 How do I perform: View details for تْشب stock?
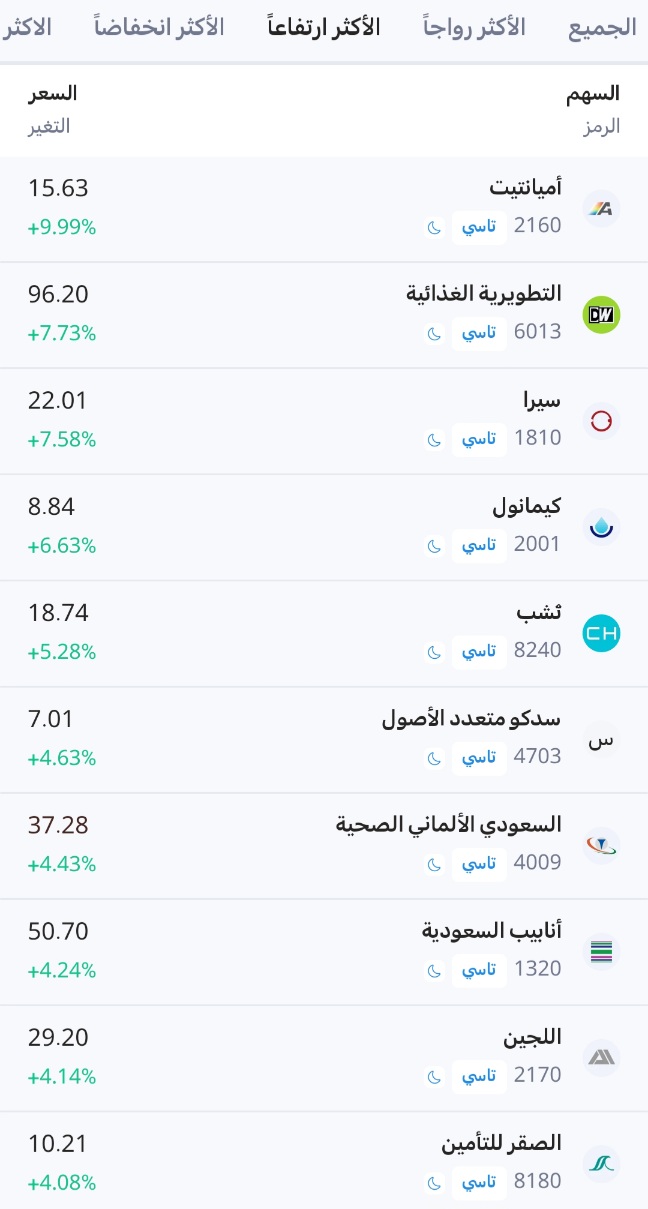(324, 632)
